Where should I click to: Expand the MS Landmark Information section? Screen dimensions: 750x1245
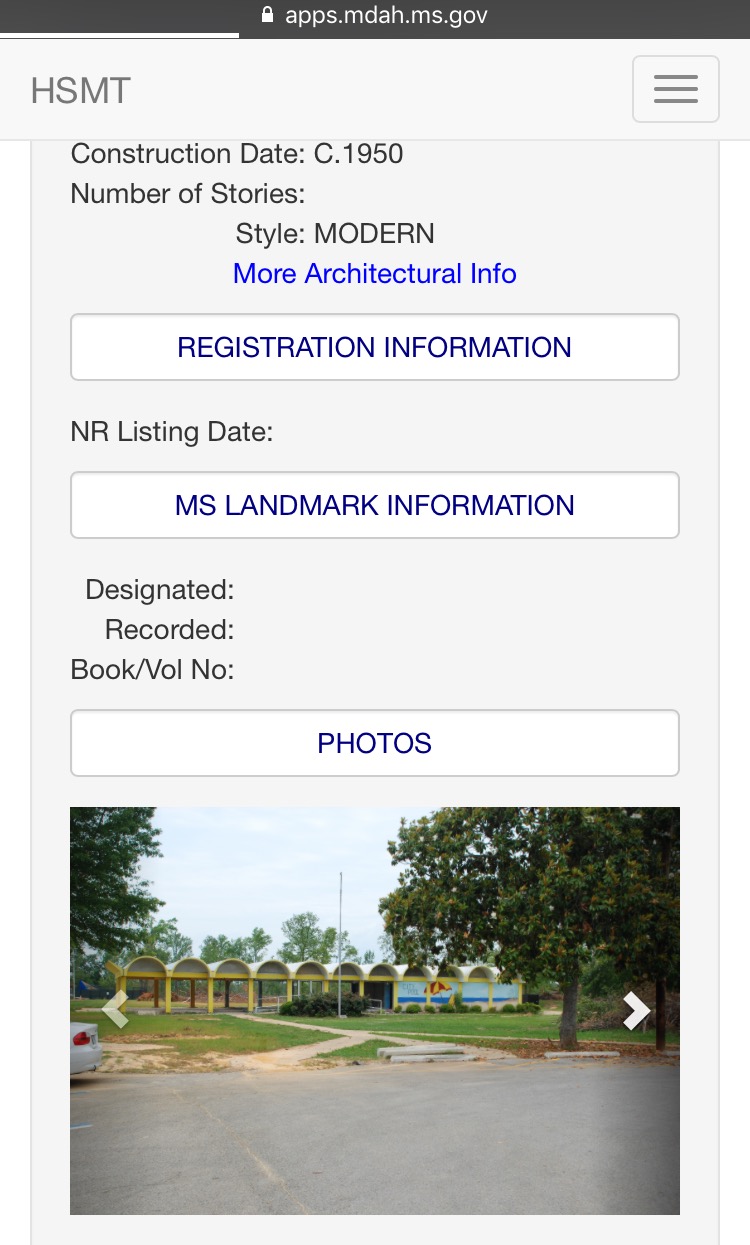374,505
